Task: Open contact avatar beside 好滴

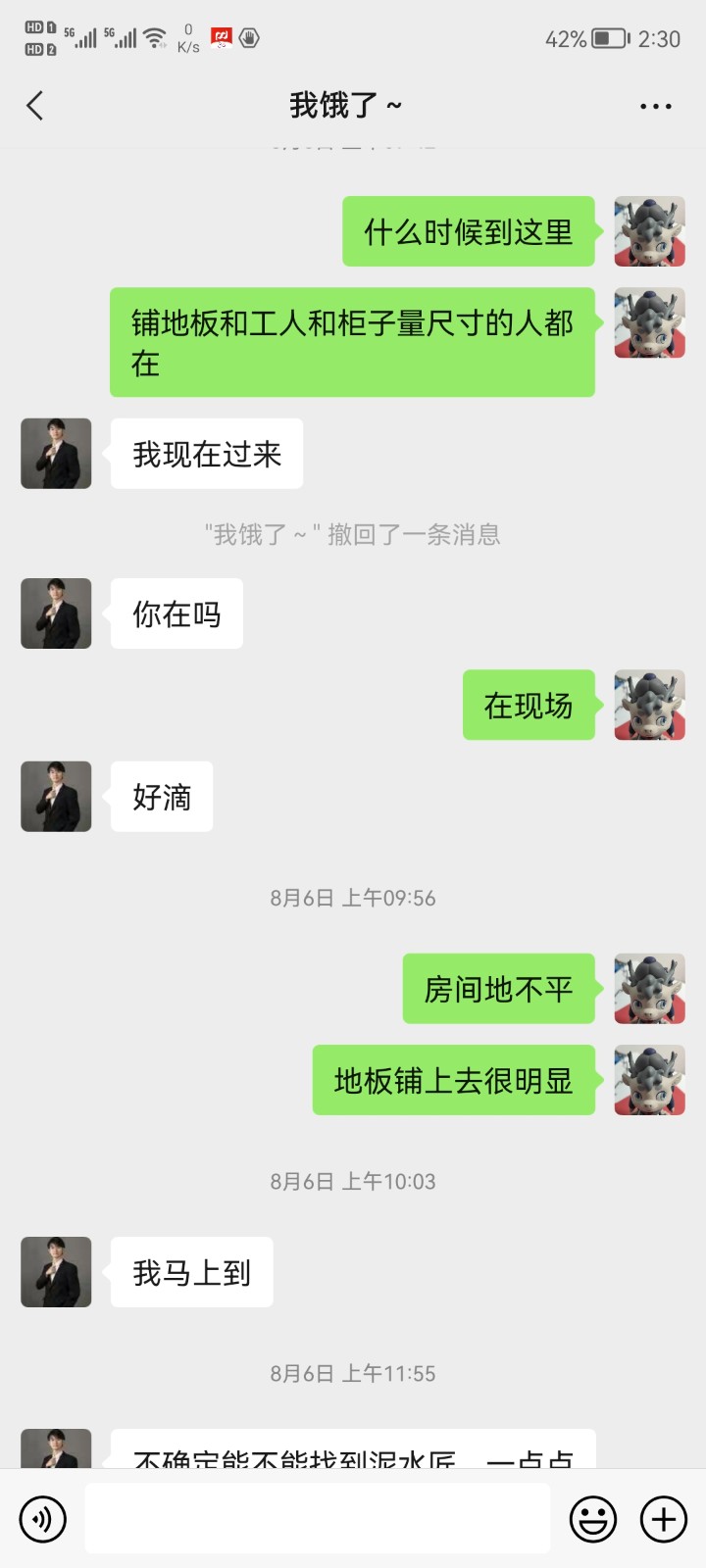Action: [x=56, y=797]
